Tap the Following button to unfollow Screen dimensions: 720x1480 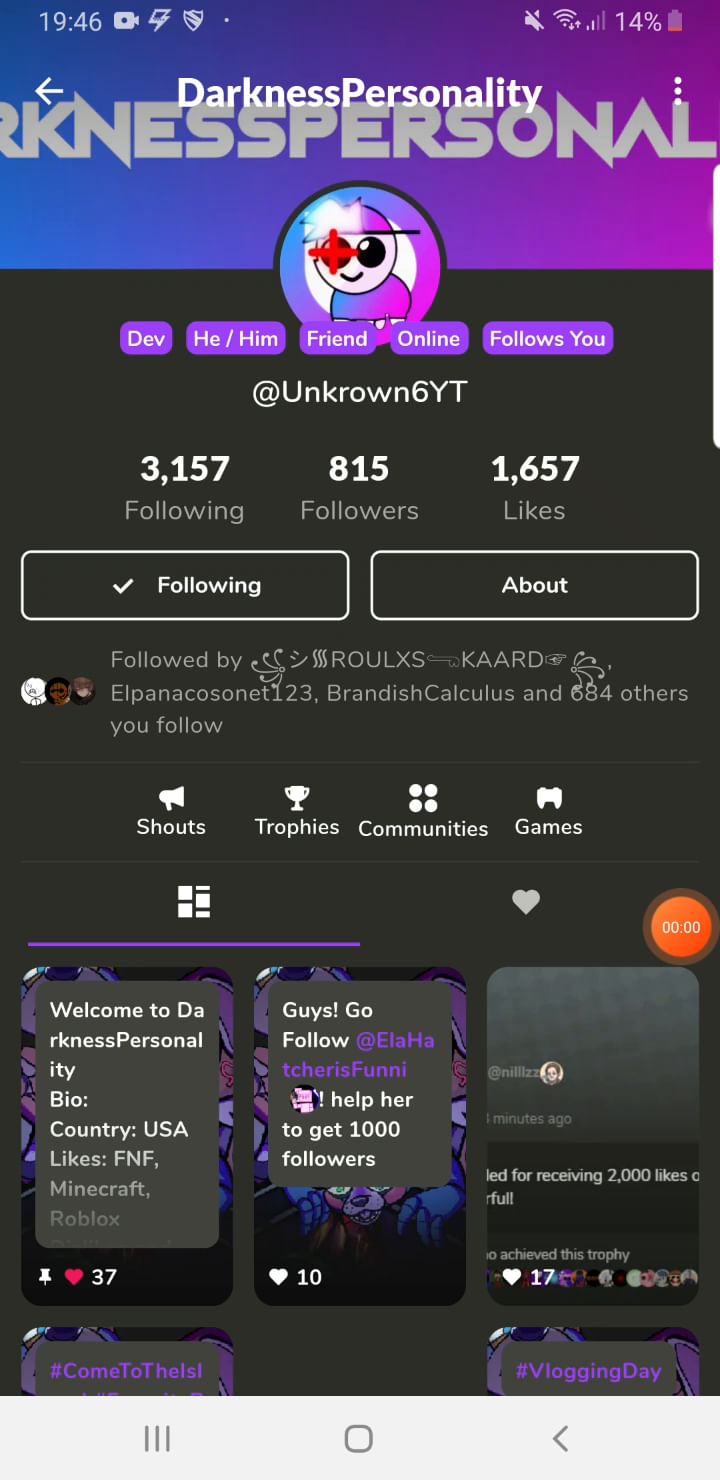point(185,585)
